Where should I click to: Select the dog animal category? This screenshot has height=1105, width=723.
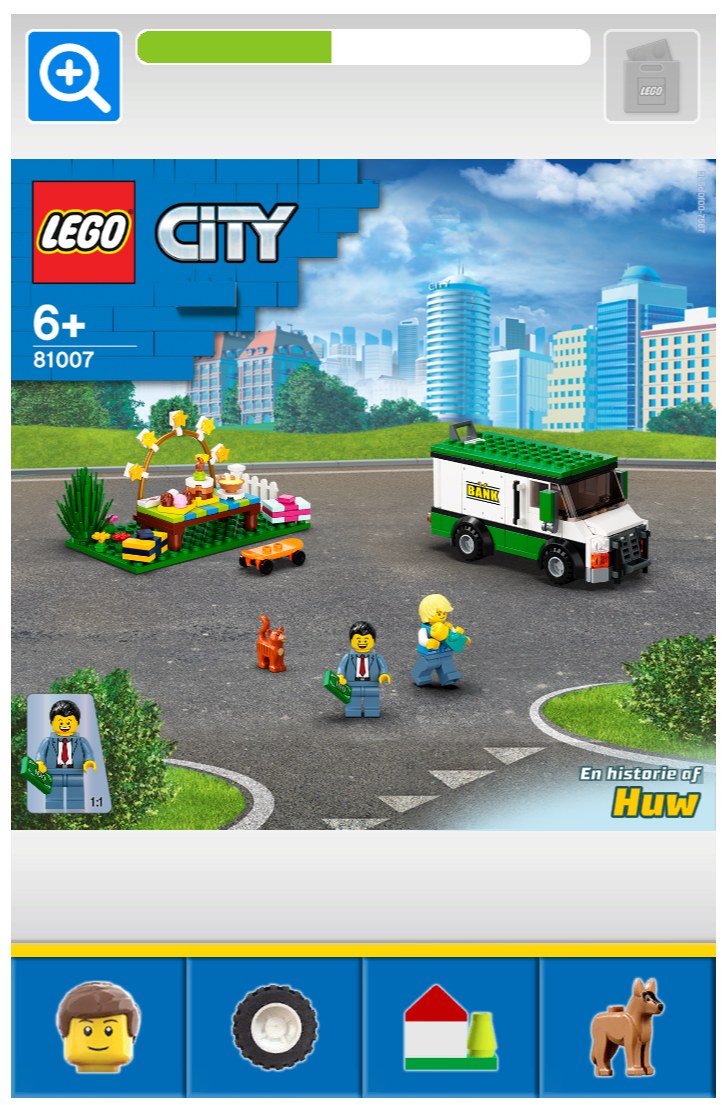tap(627, 1027)
